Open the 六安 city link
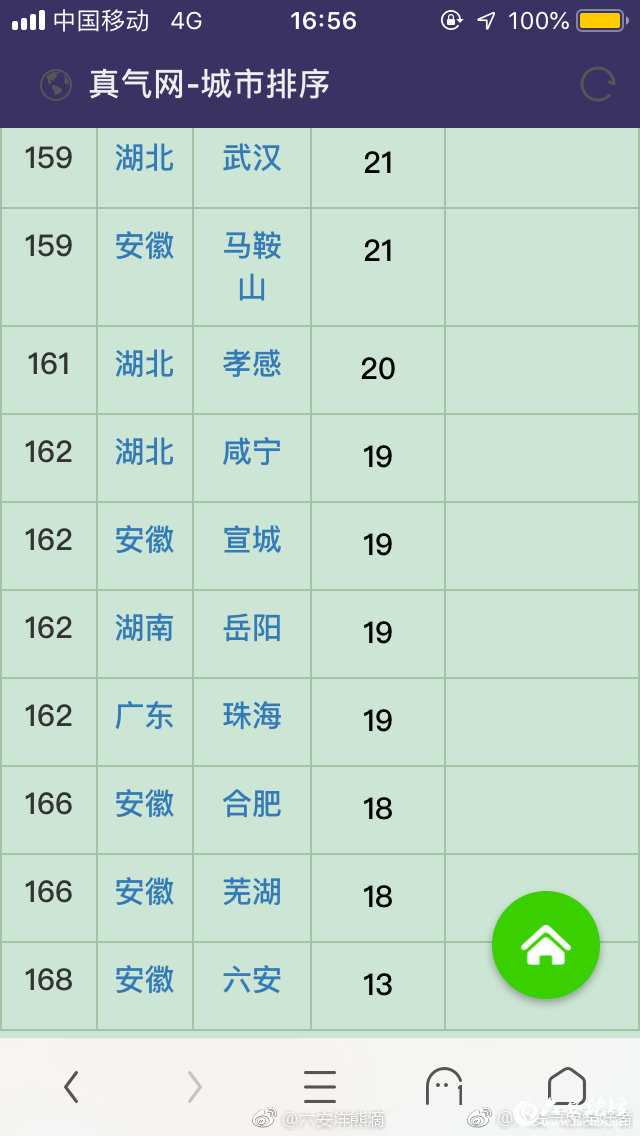640x1136 pixels. click(252, 980)
